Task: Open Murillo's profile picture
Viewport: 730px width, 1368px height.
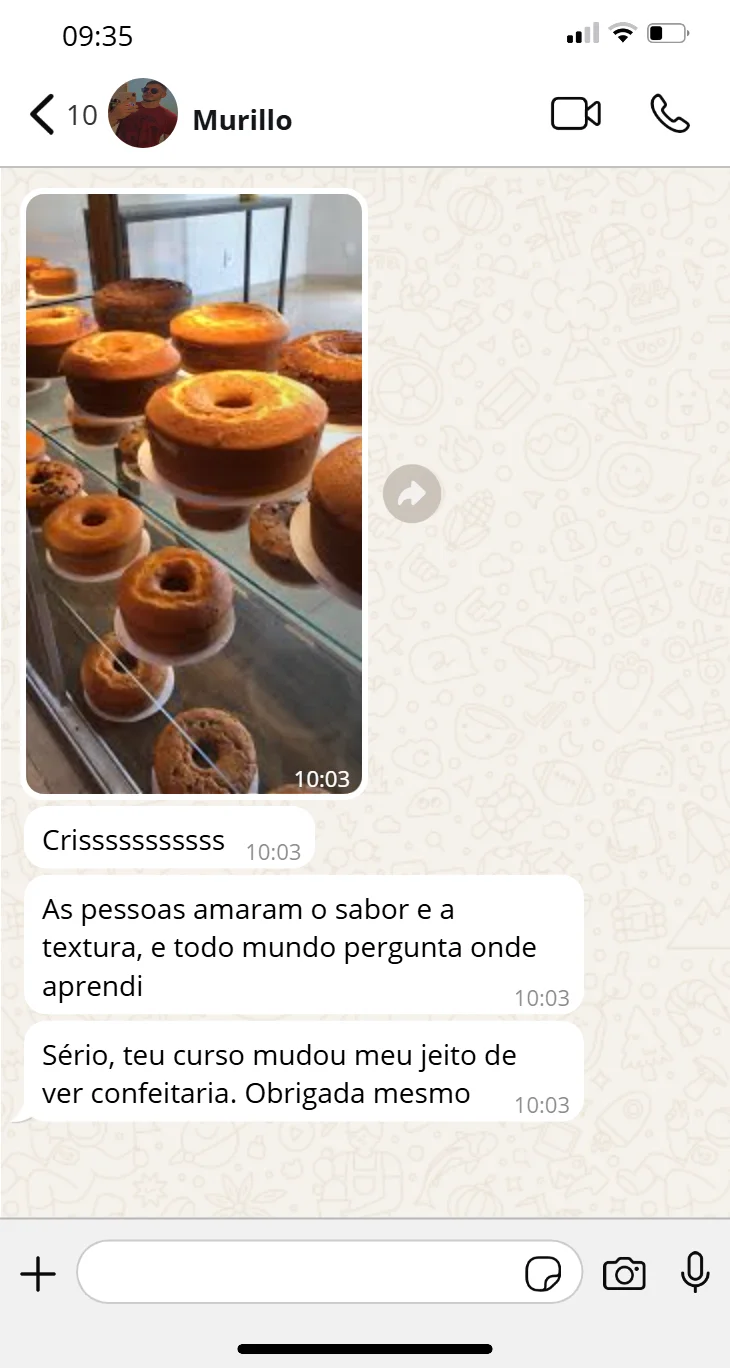Action: (143, 114)
